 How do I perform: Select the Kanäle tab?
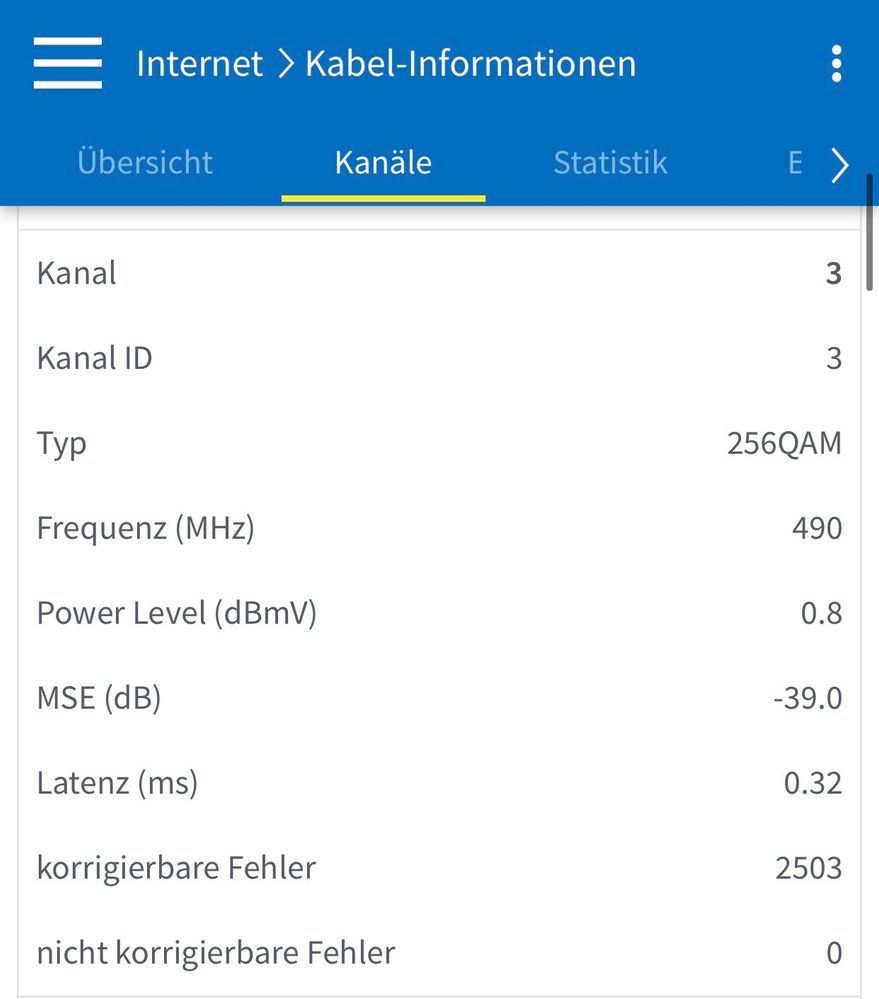(x=383, y=162)
